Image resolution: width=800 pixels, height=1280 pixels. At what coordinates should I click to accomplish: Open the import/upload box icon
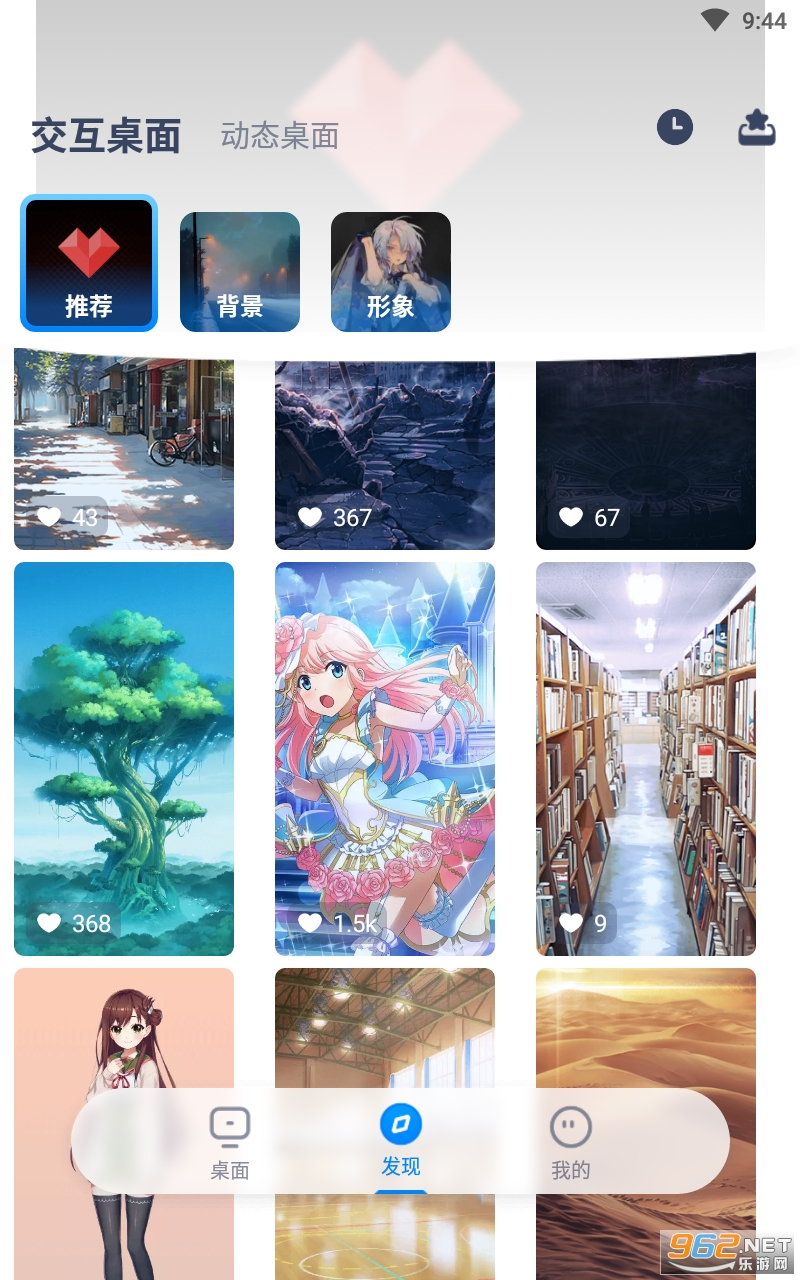pyautogui.click(x=757, y=128)
